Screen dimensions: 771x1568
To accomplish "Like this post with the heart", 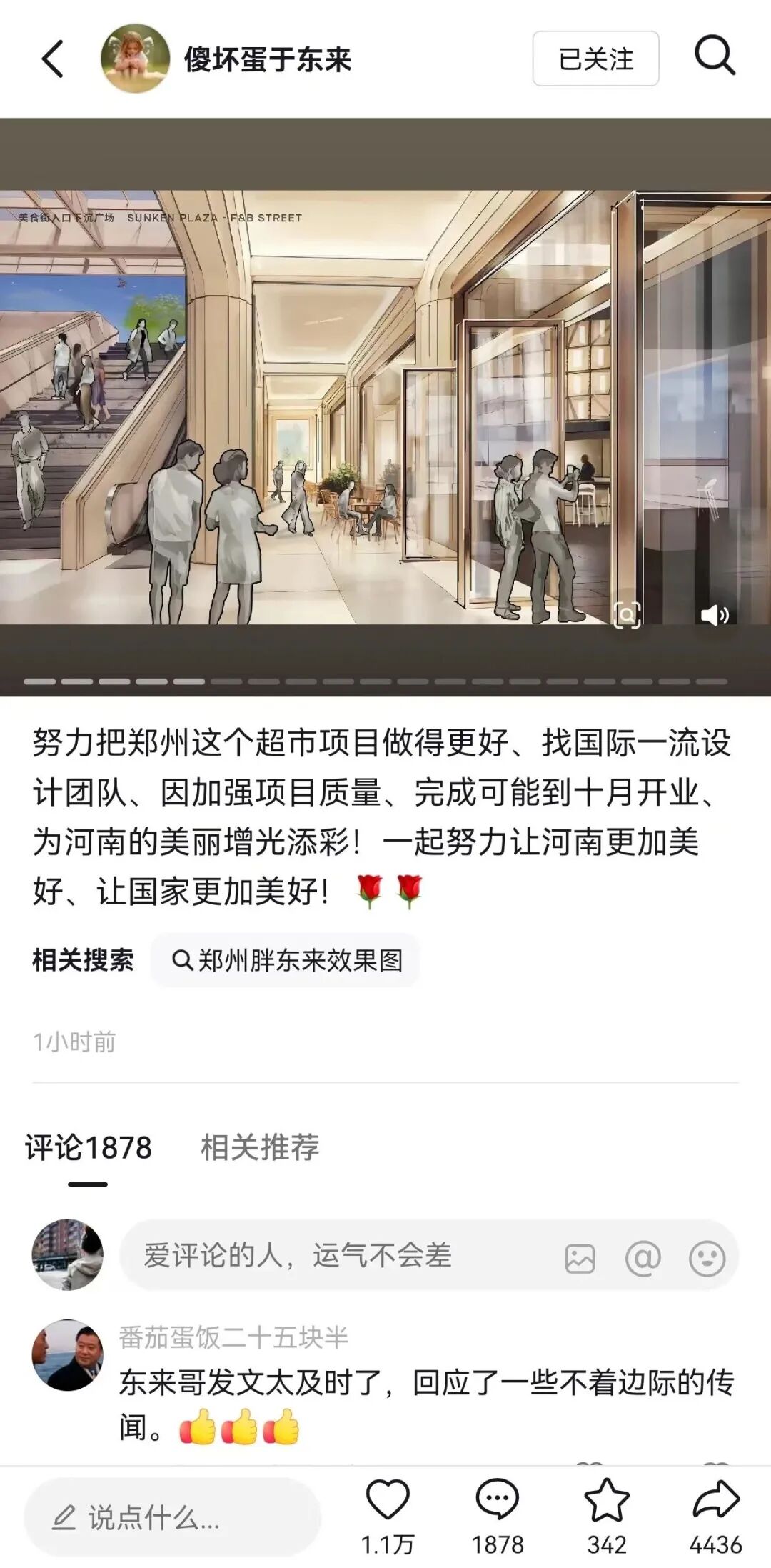I will point(388,1500).
